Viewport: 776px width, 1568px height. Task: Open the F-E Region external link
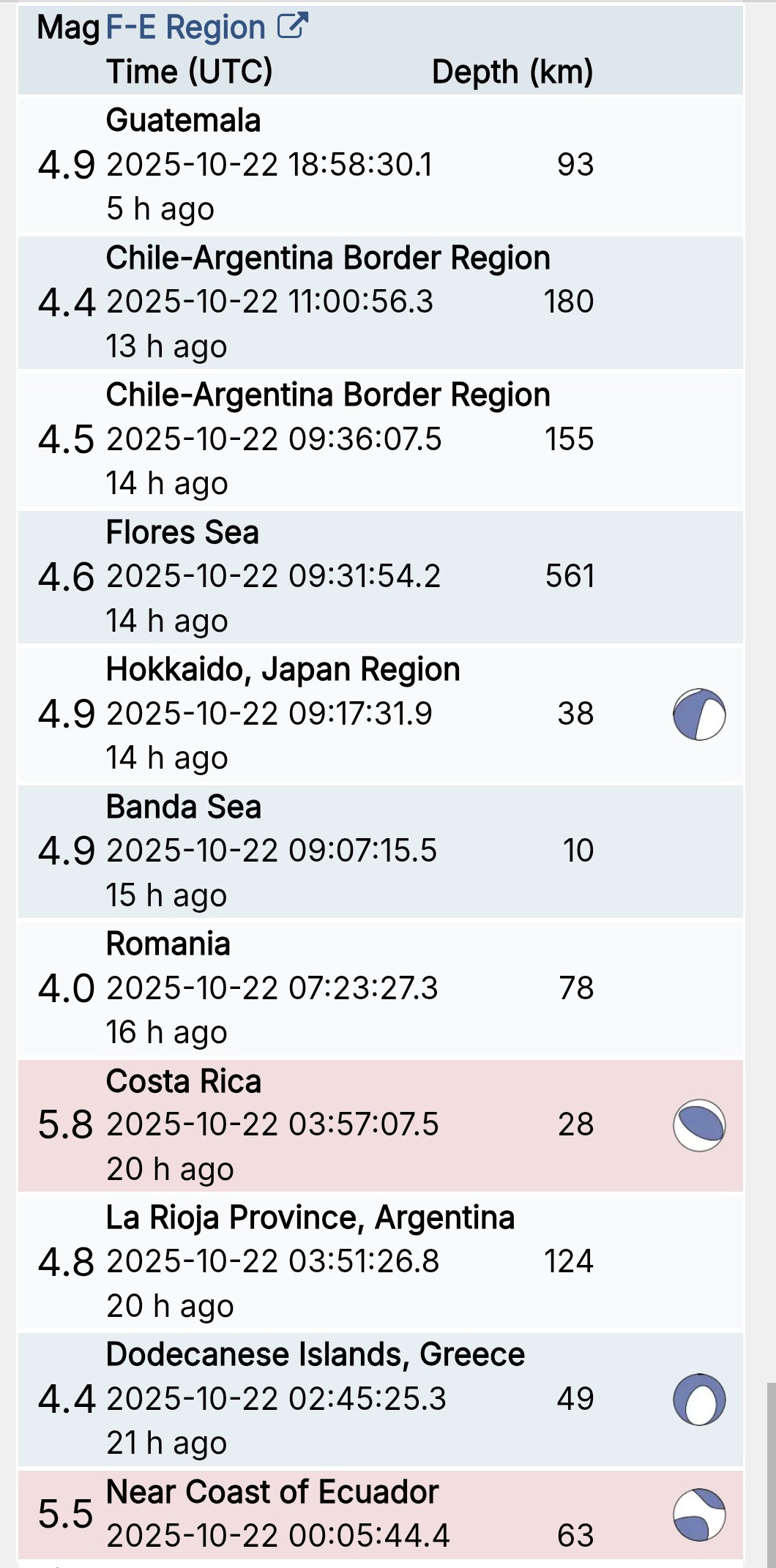[207, 28]
